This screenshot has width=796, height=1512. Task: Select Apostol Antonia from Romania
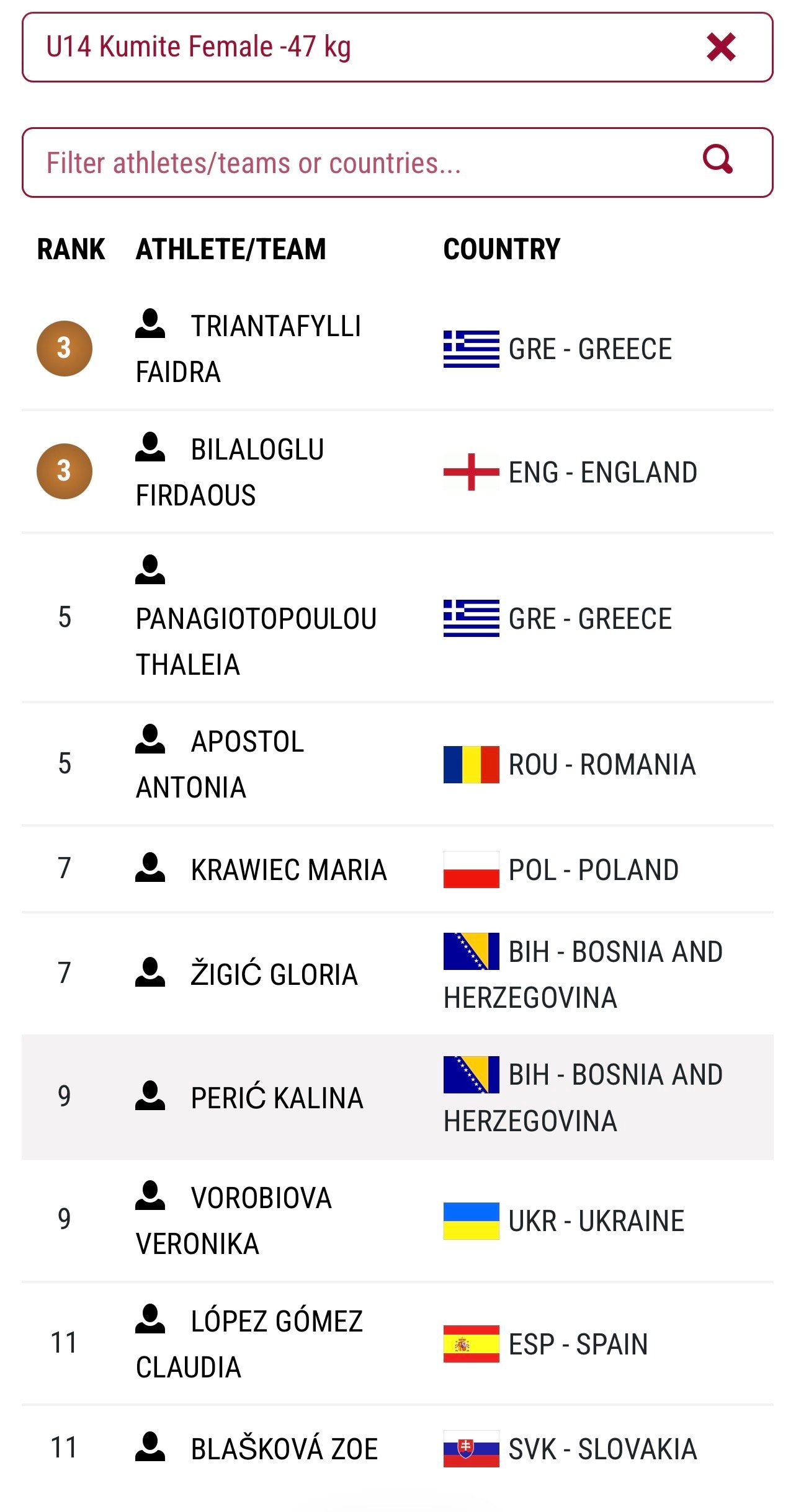tap(220, 764)
